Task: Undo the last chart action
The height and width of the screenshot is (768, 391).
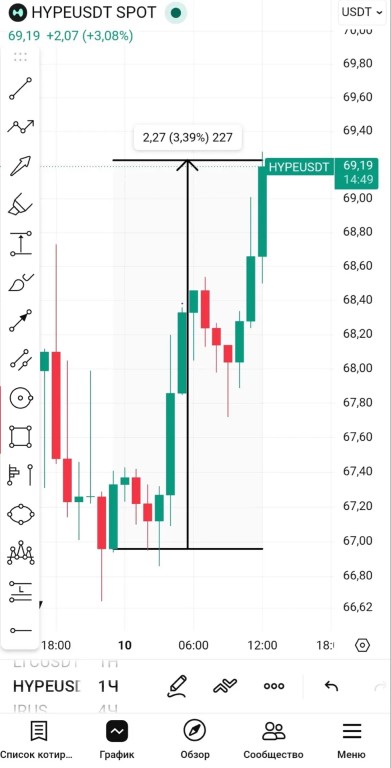Action: coord(332,686)
